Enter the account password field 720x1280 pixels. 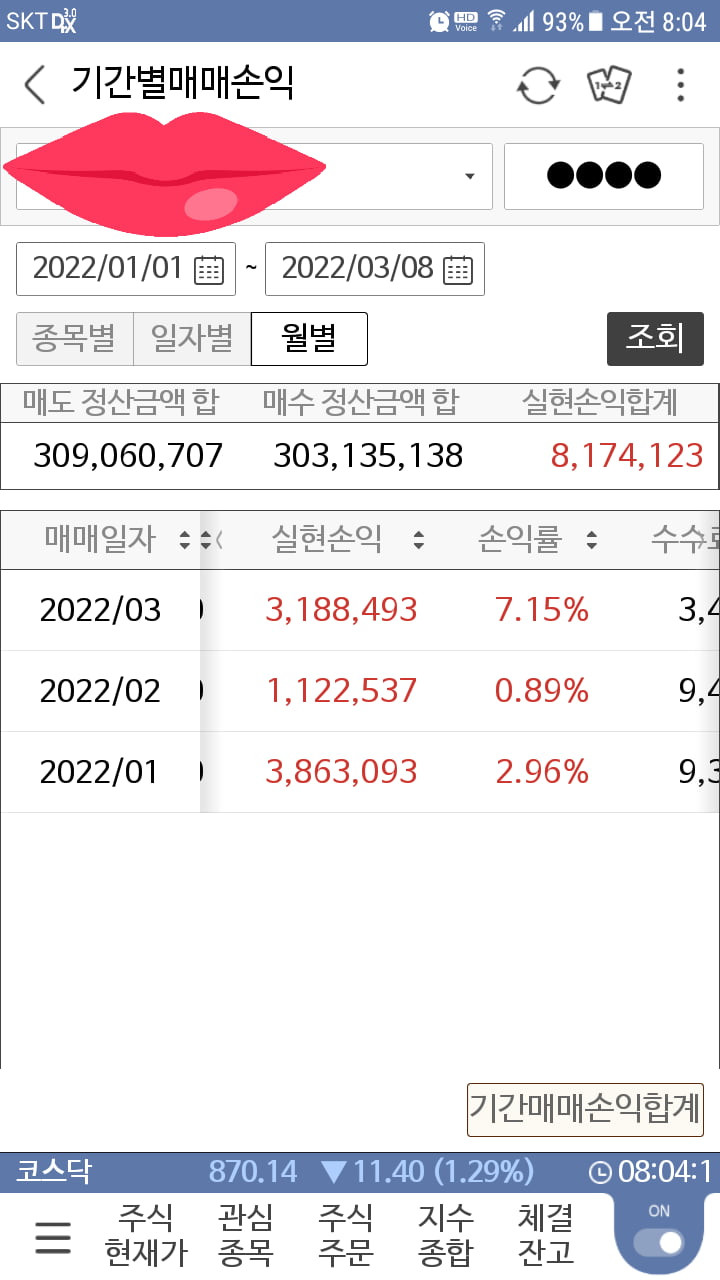point(604,177)
